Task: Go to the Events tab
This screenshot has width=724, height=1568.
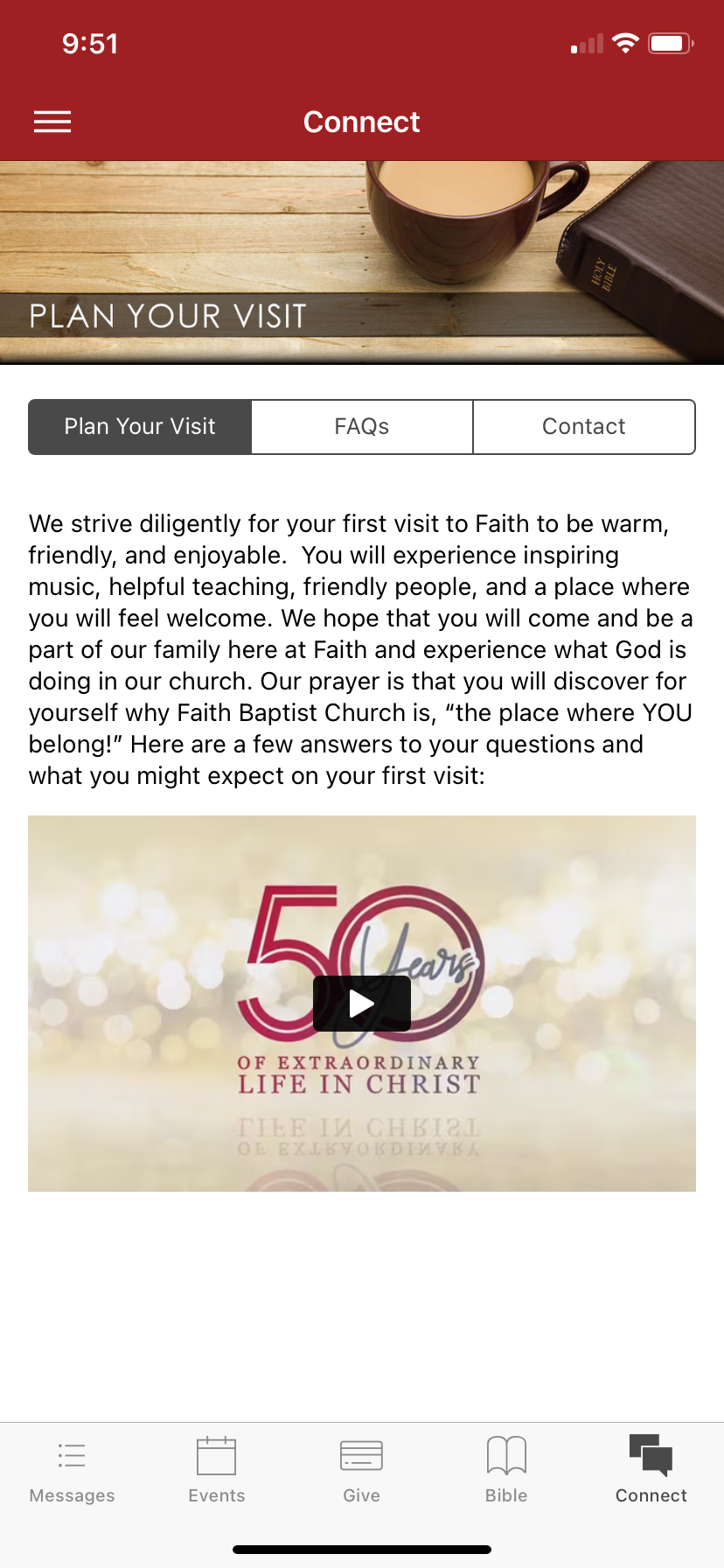Action: pos(217,1469)
